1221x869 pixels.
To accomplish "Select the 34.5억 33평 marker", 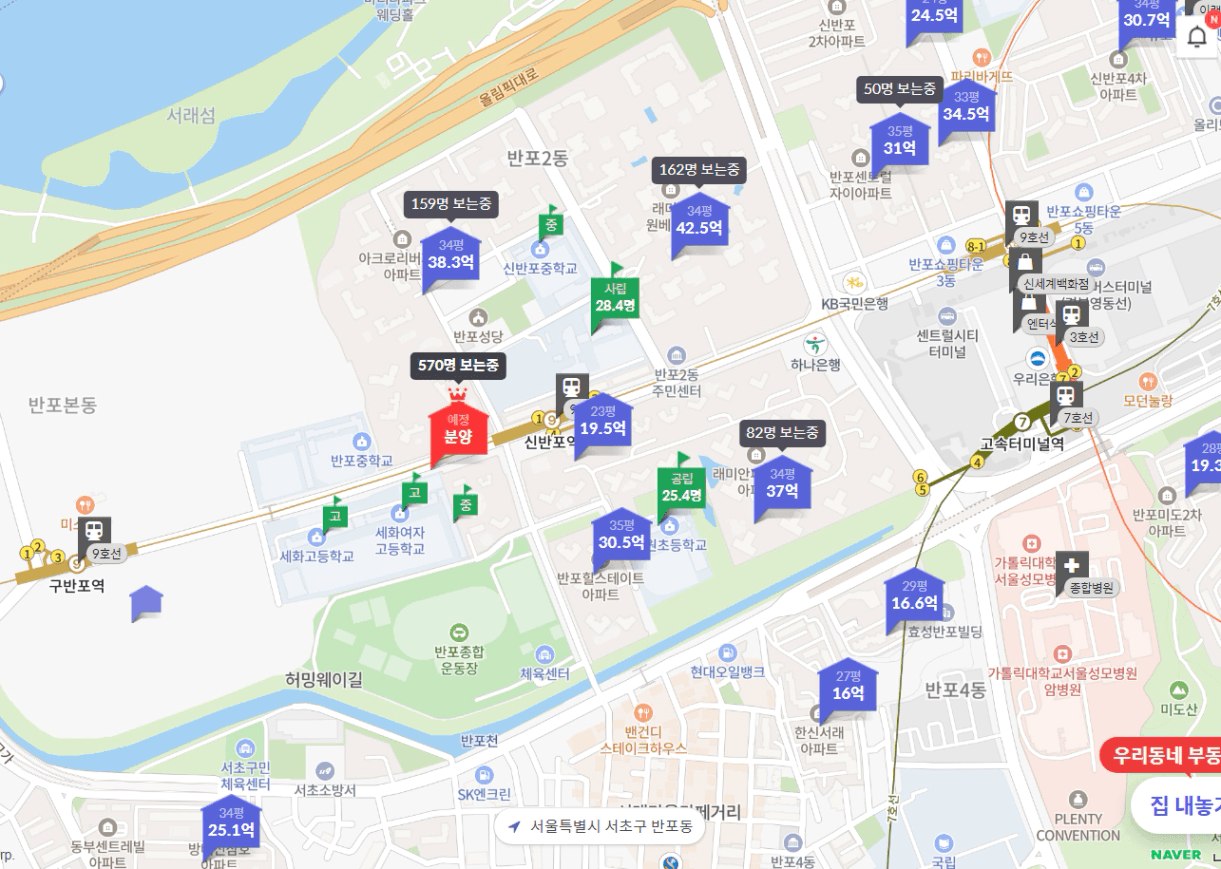I will [x=966, y=108].
